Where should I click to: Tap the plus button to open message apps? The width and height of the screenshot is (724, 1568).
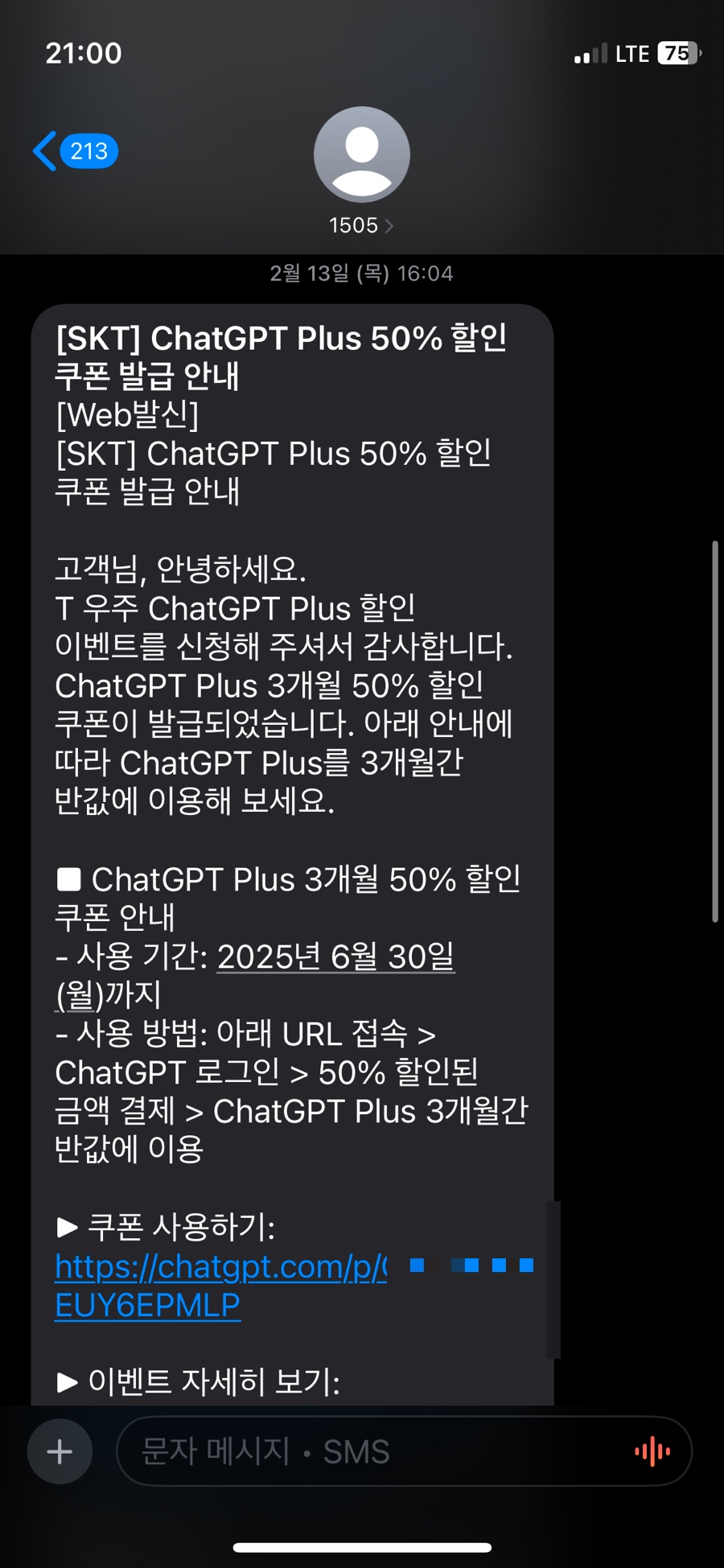tap(59, 1451)
